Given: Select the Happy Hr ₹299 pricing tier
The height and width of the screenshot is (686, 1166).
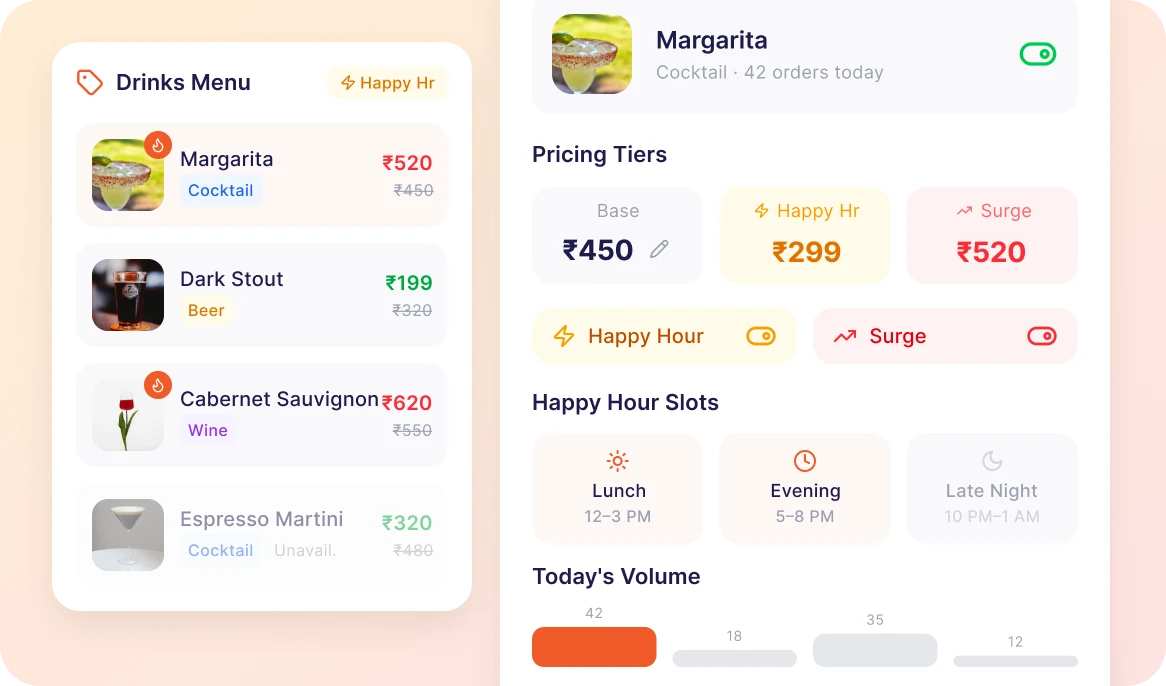Looking at the screenshot, I should pyautogui.click(x=805, y=235).
